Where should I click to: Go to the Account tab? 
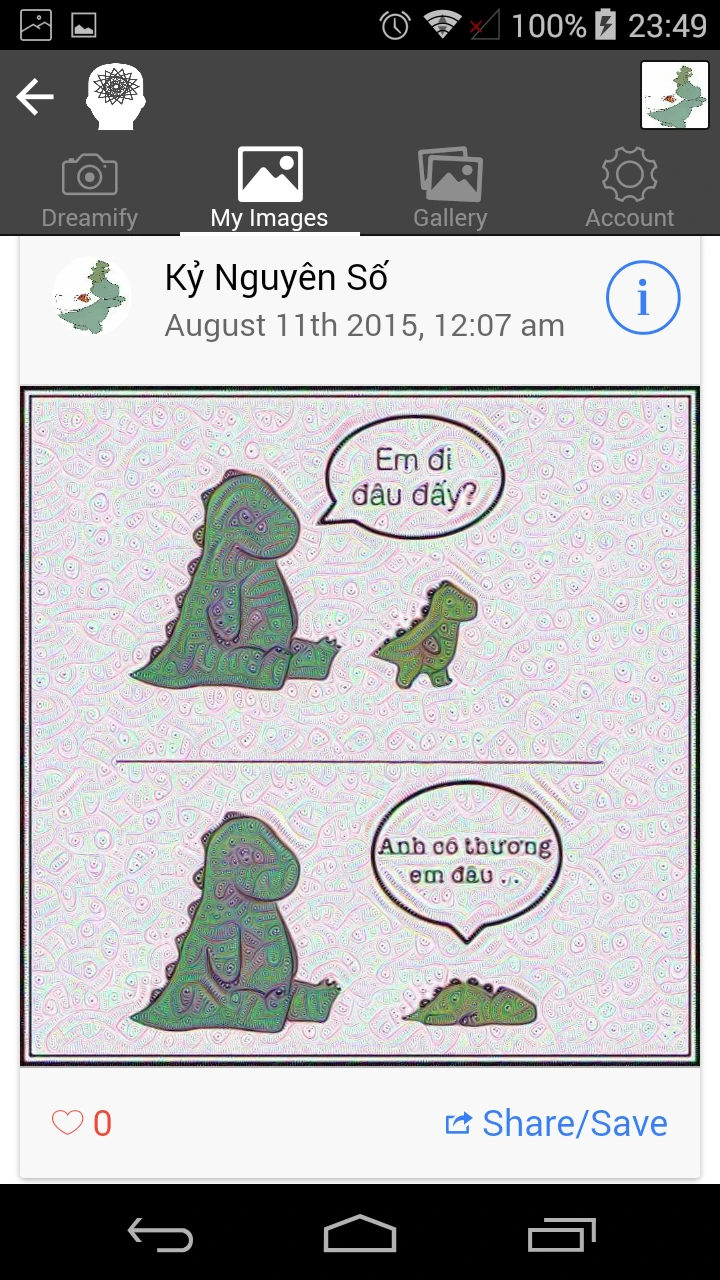click(x=629, y=191)
